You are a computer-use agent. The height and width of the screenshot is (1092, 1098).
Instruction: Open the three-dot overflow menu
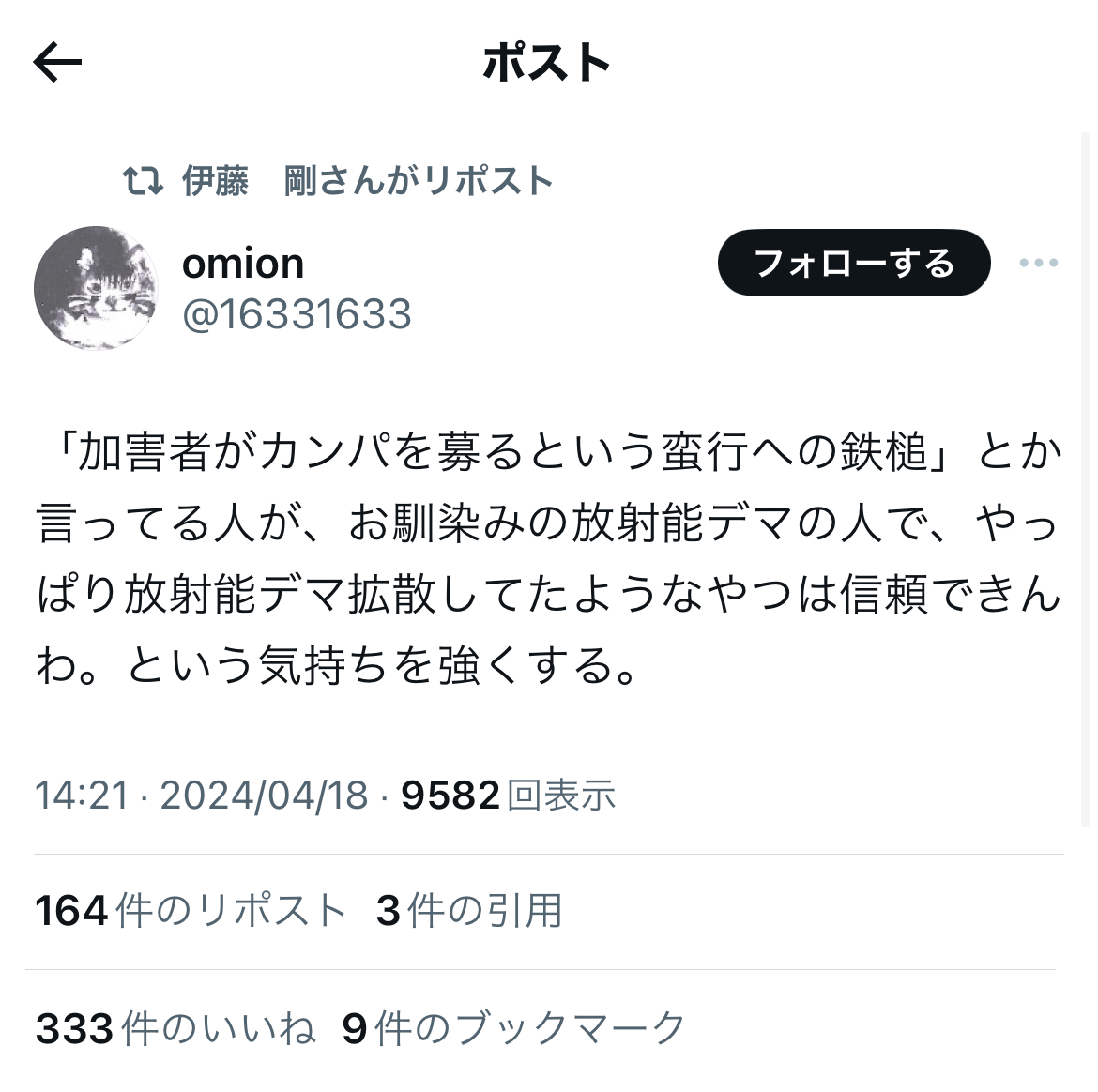[1039, 263]
